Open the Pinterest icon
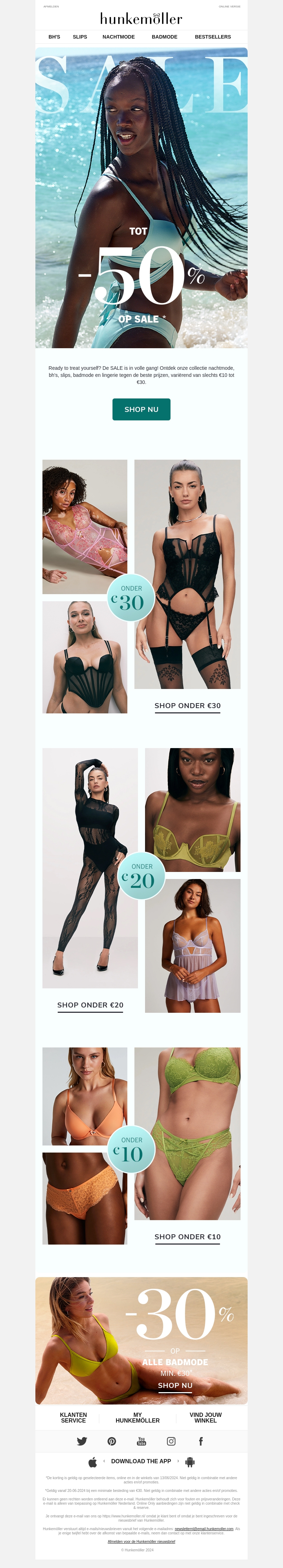The width and height of the screenshot is (283, 1568). (112, 1441)
